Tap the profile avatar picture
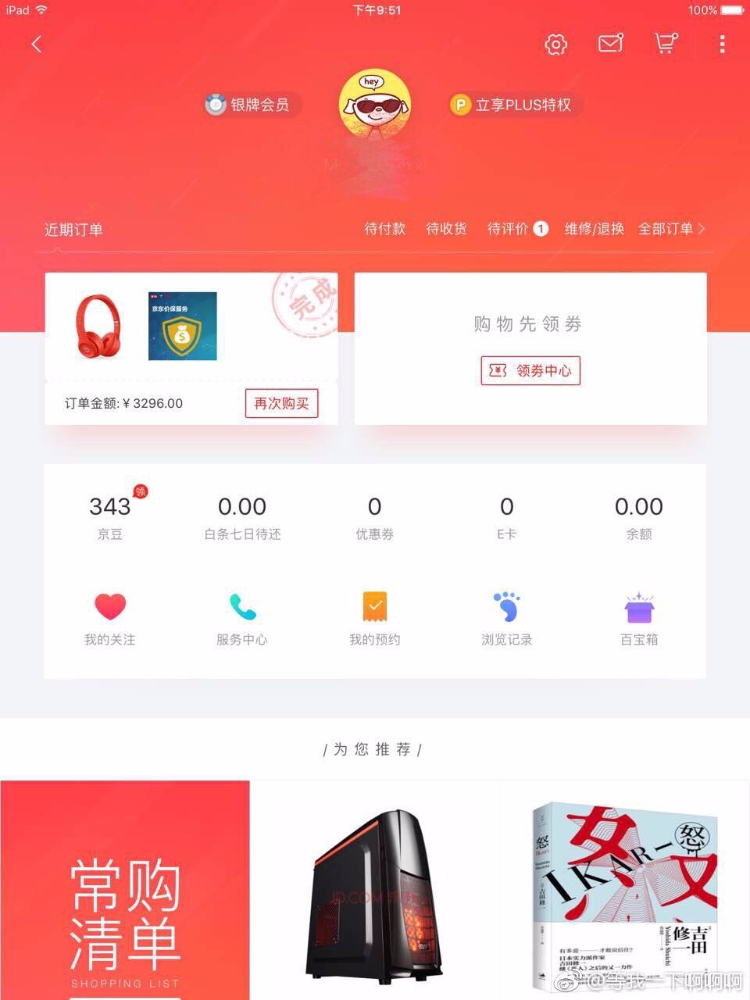750x1000 pixels. pyautogui.click(x=375, y=105)
